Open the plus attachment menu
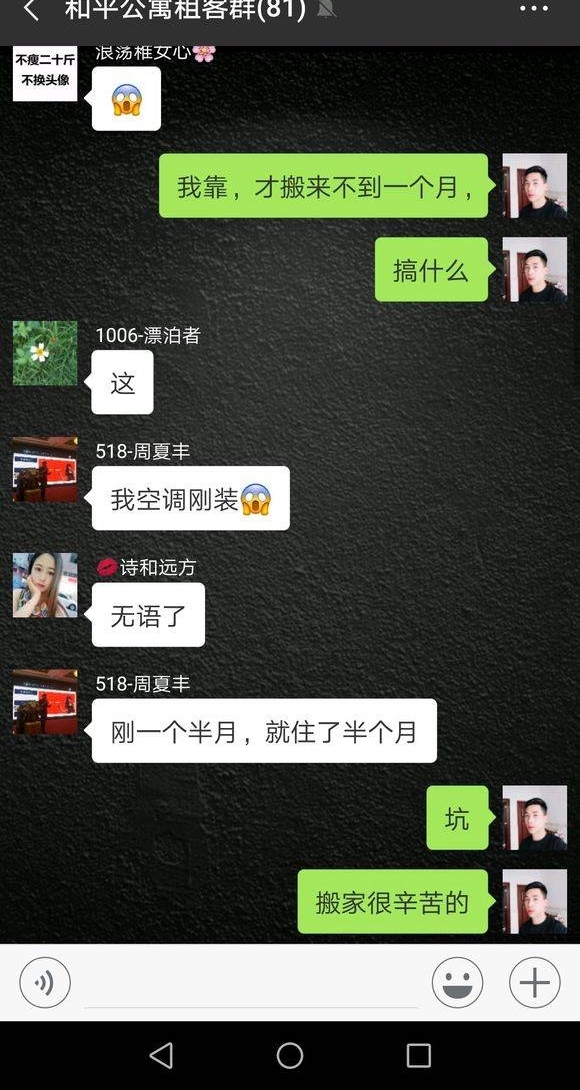 534,982
